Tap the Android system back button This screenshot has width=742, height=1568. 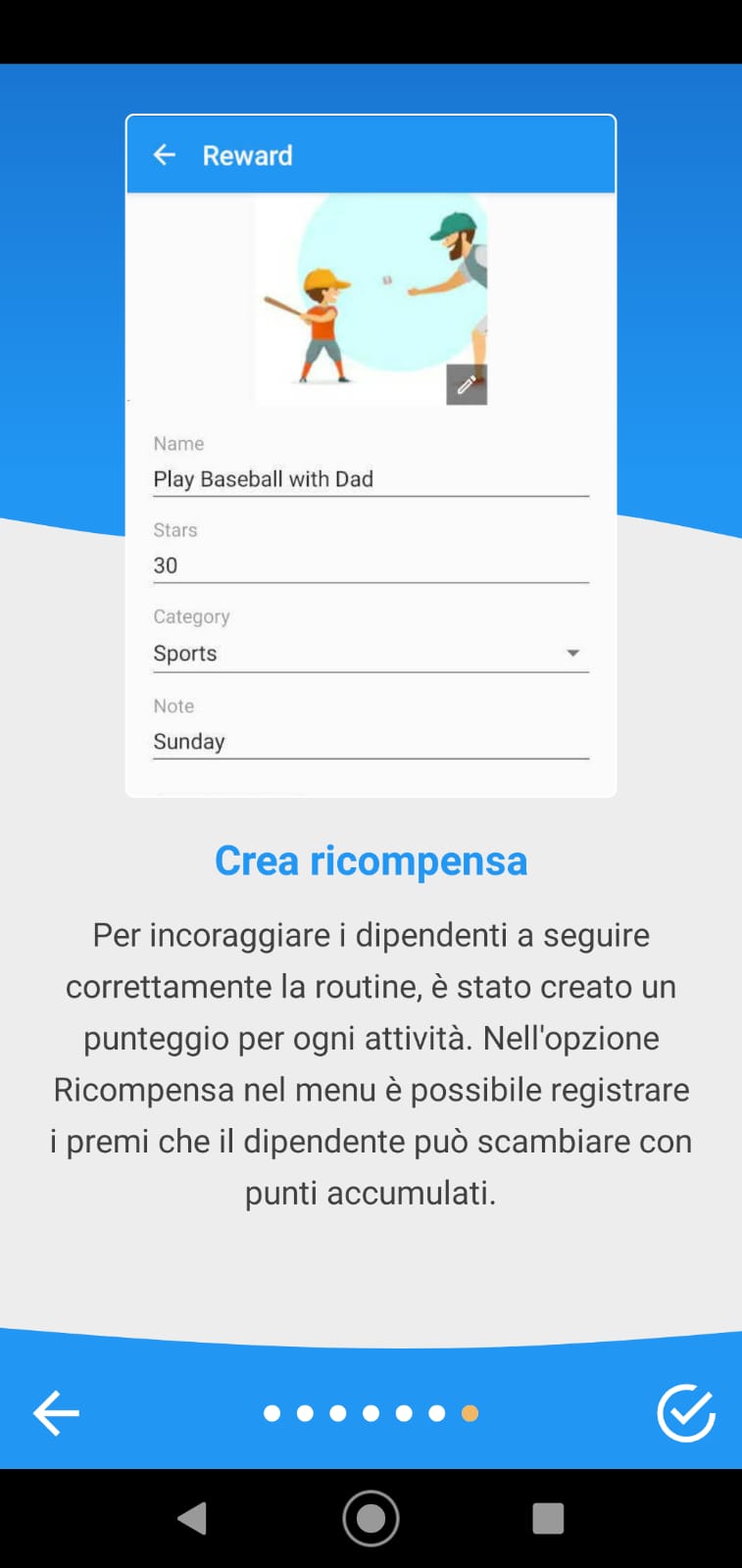coord(192,1518)
